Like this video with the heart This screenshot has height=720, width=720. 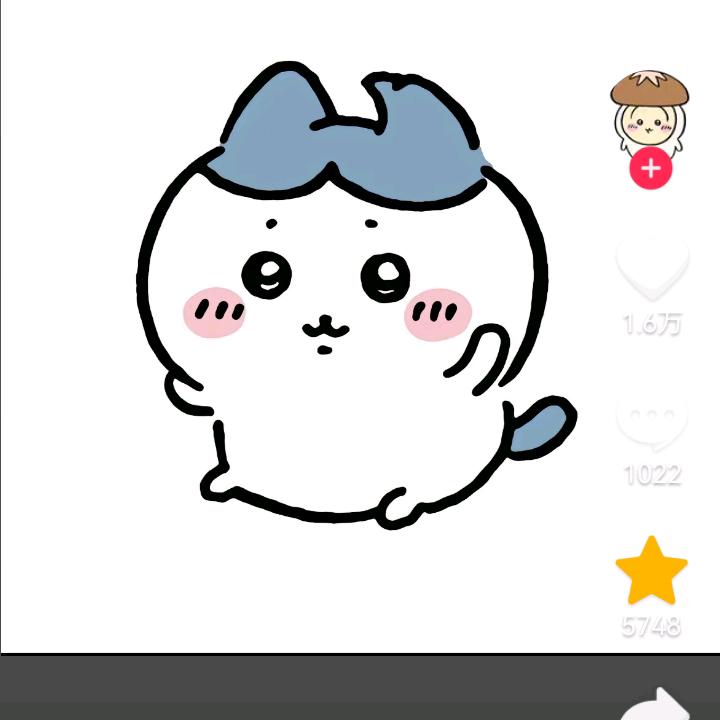[x=651, y=270]
